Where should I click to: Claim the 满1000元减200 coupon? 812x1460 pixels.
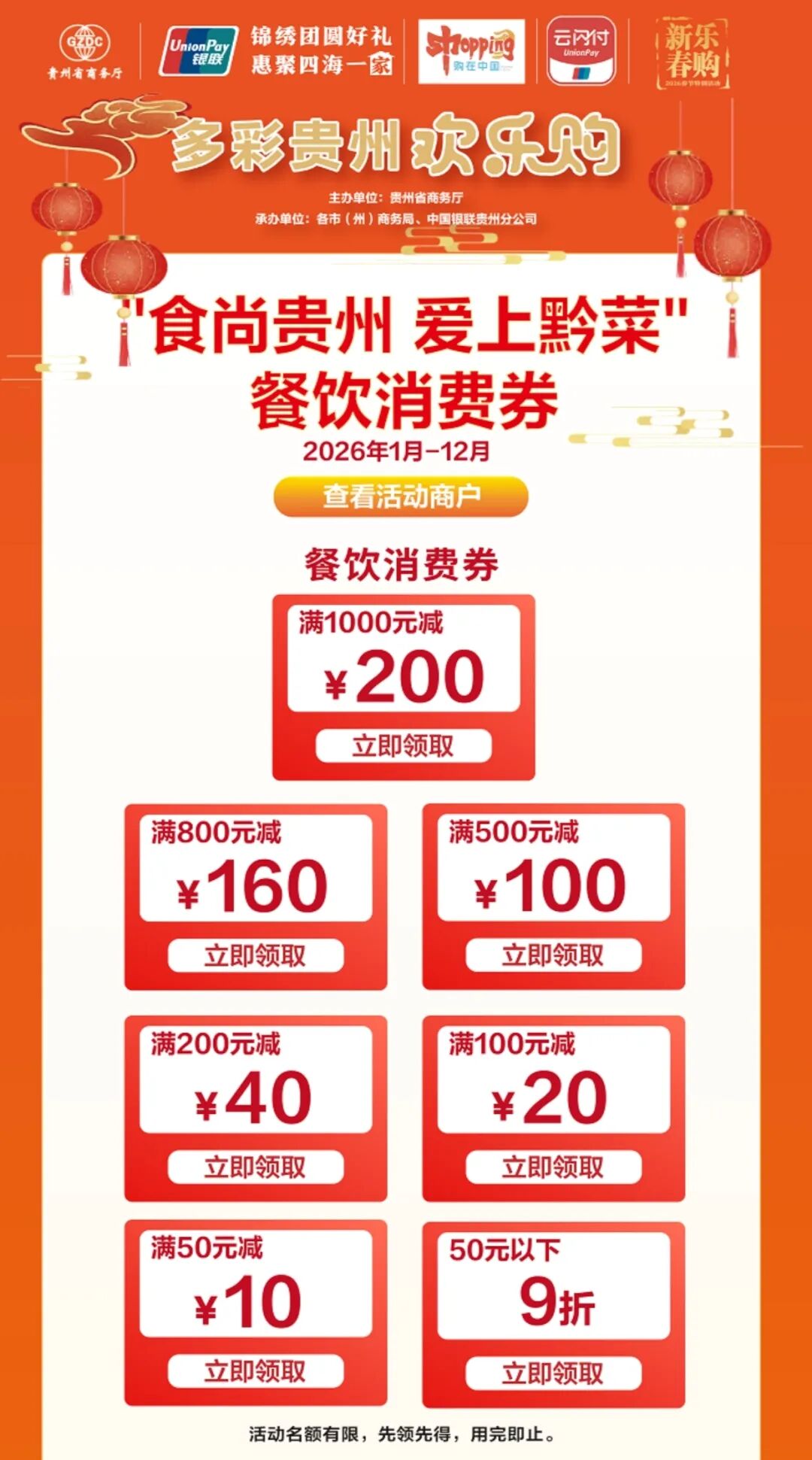point(404,745)
